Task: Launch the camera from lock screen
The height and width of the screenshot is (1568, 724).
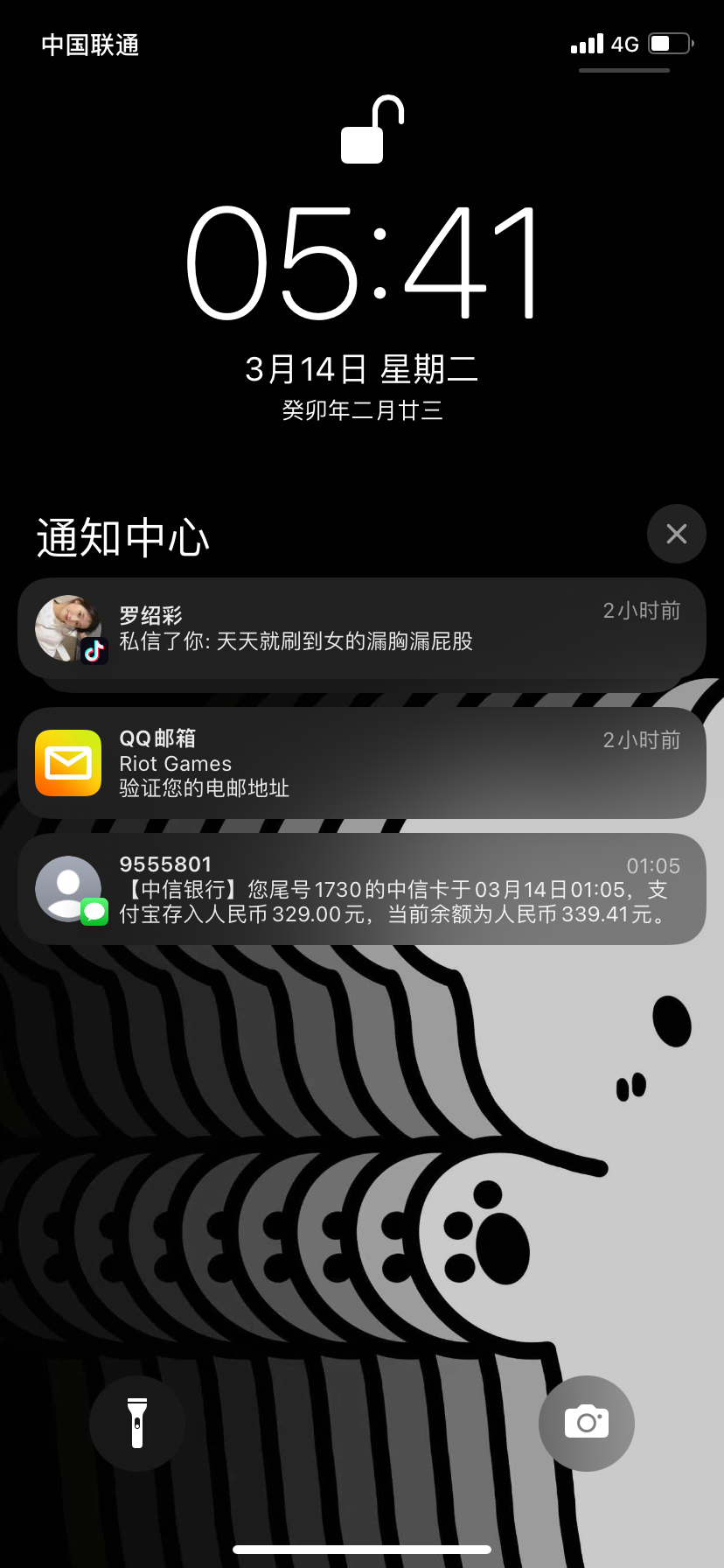Action: [586, 1423]
